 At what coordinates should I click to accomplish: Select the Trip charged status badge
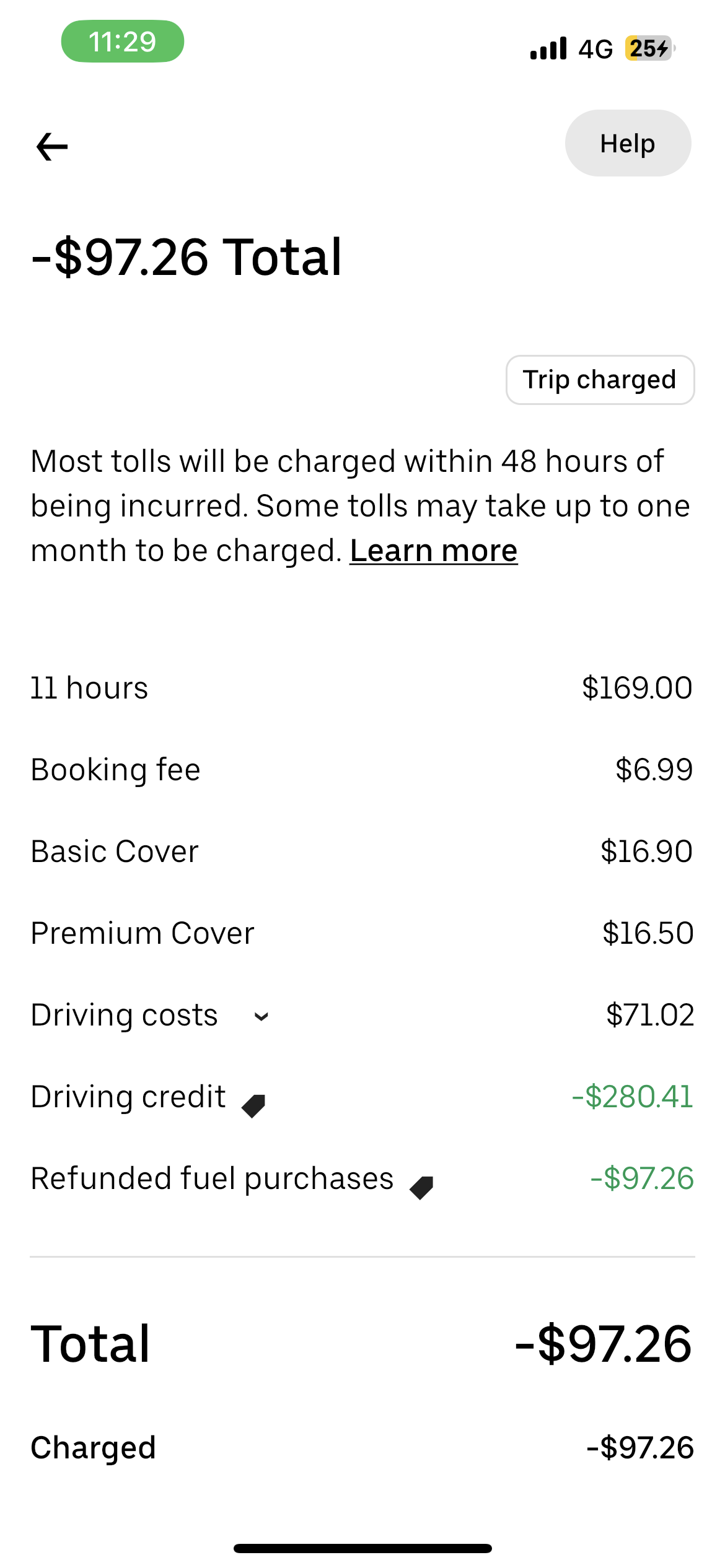(599, 380)
